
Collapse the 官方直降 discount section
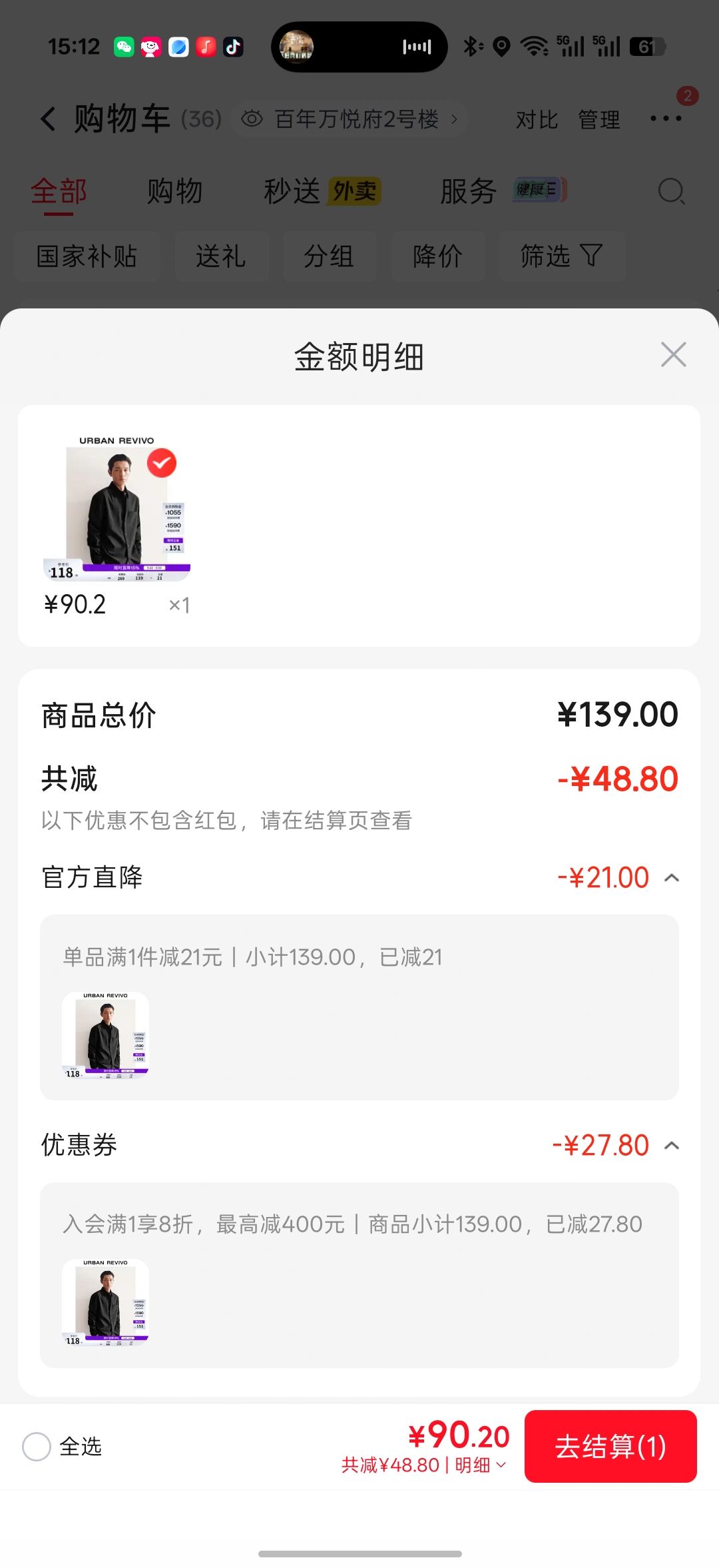pyautogui.click(x=672, y=878)
